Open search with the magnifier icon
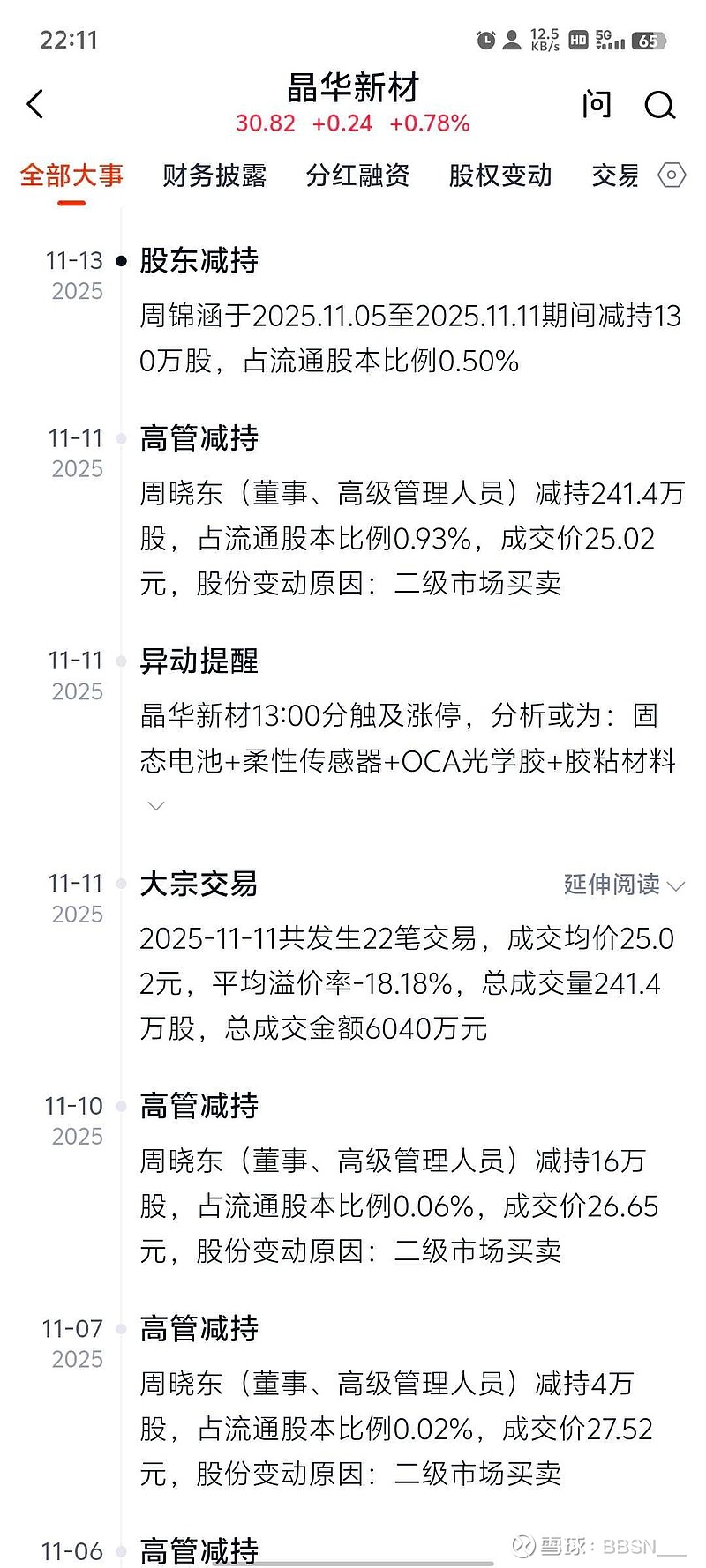Screen dimensions: 706x1568 pos(660,105)
